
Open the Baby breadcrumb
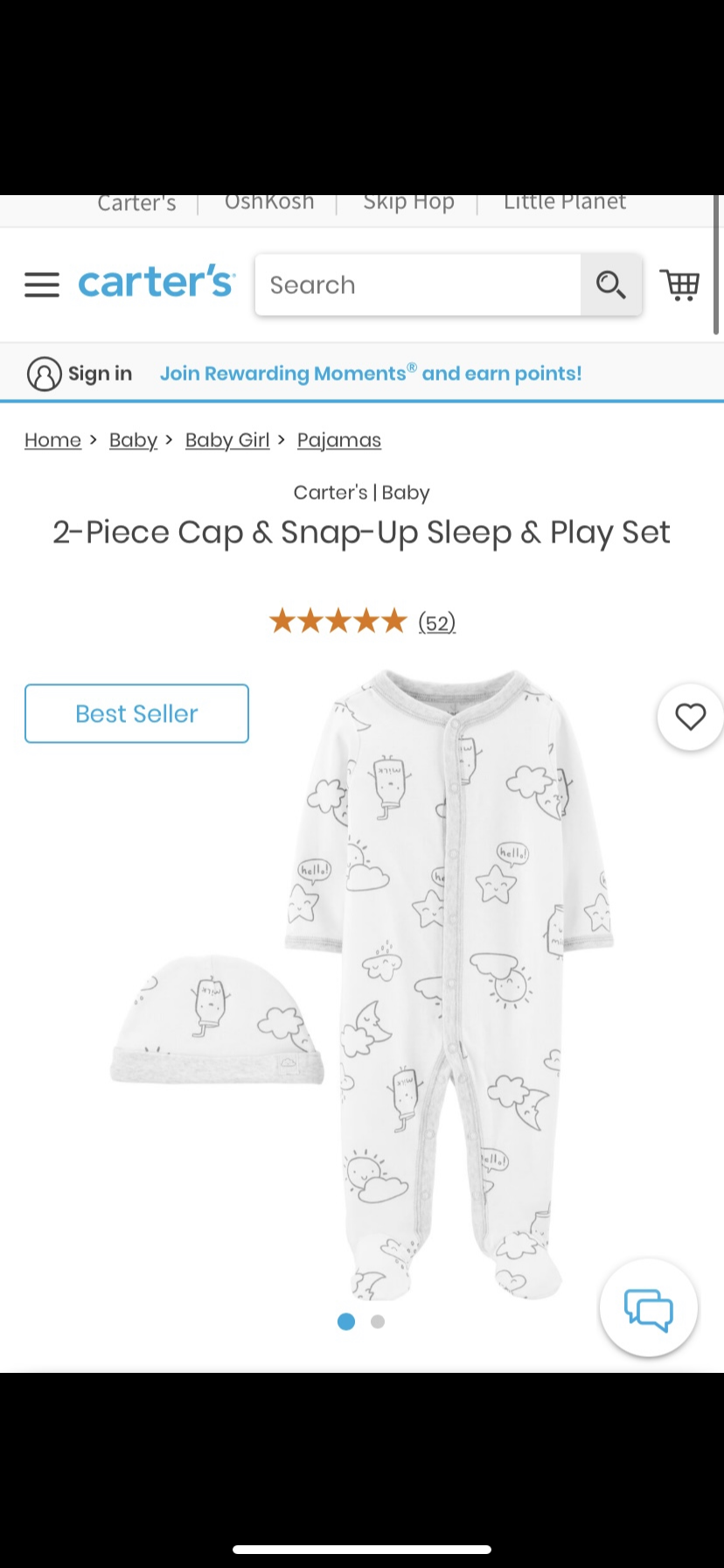tap(133, 440)
